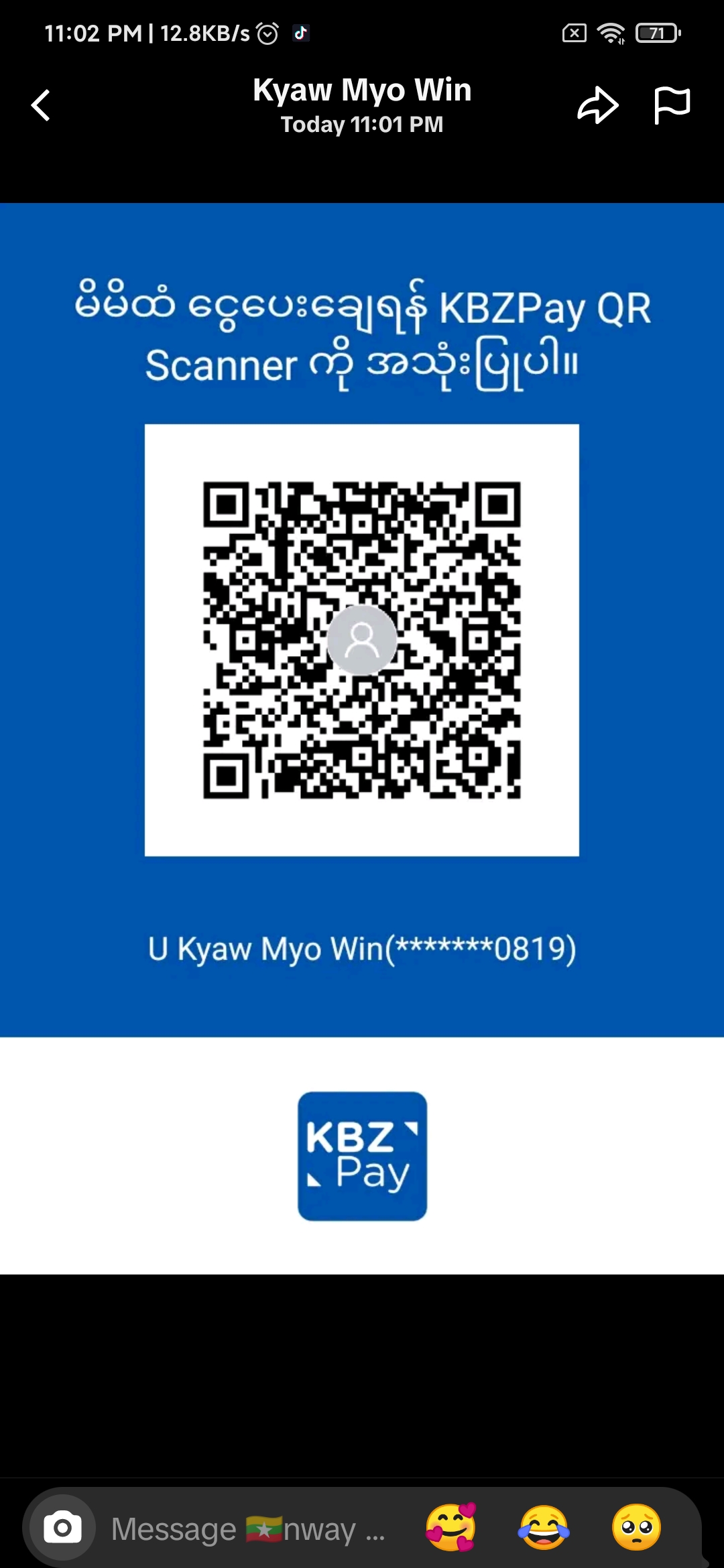The image size is (724, 1568).
Task: React with the hearts smiling emoji
Action: pos(451,1527)
